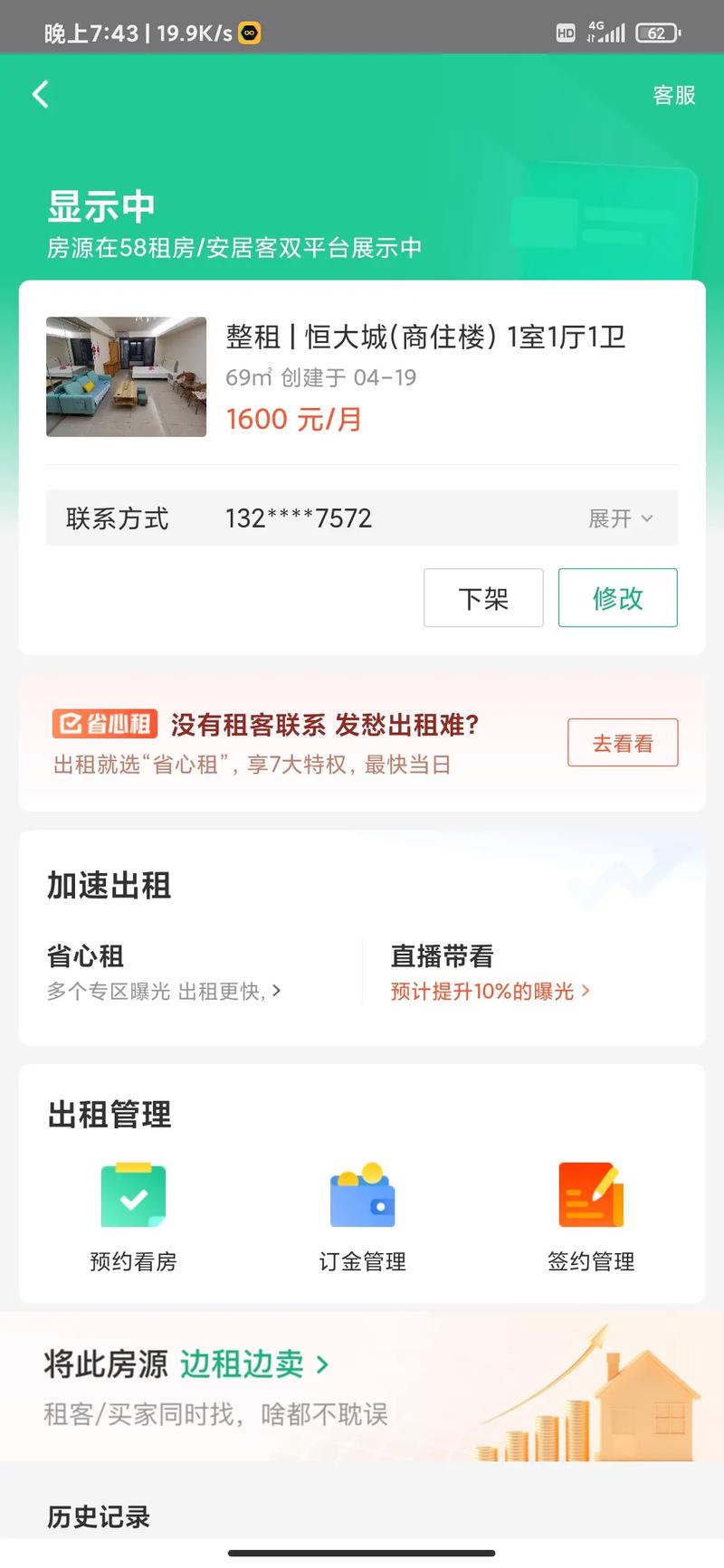Open 客服 customer service
This screenshot has height=1568, width=724.
[673, 95]
